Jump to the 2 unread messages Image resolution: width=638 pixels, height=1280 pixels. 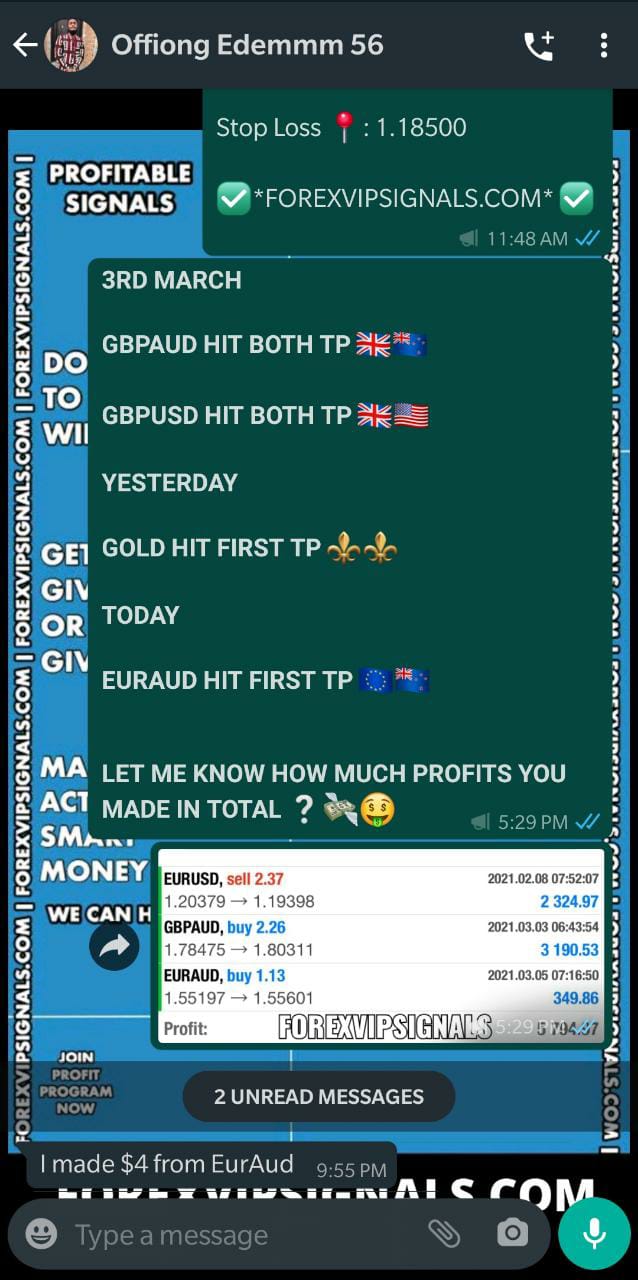pyautogui.click(x=318, y=1097)
